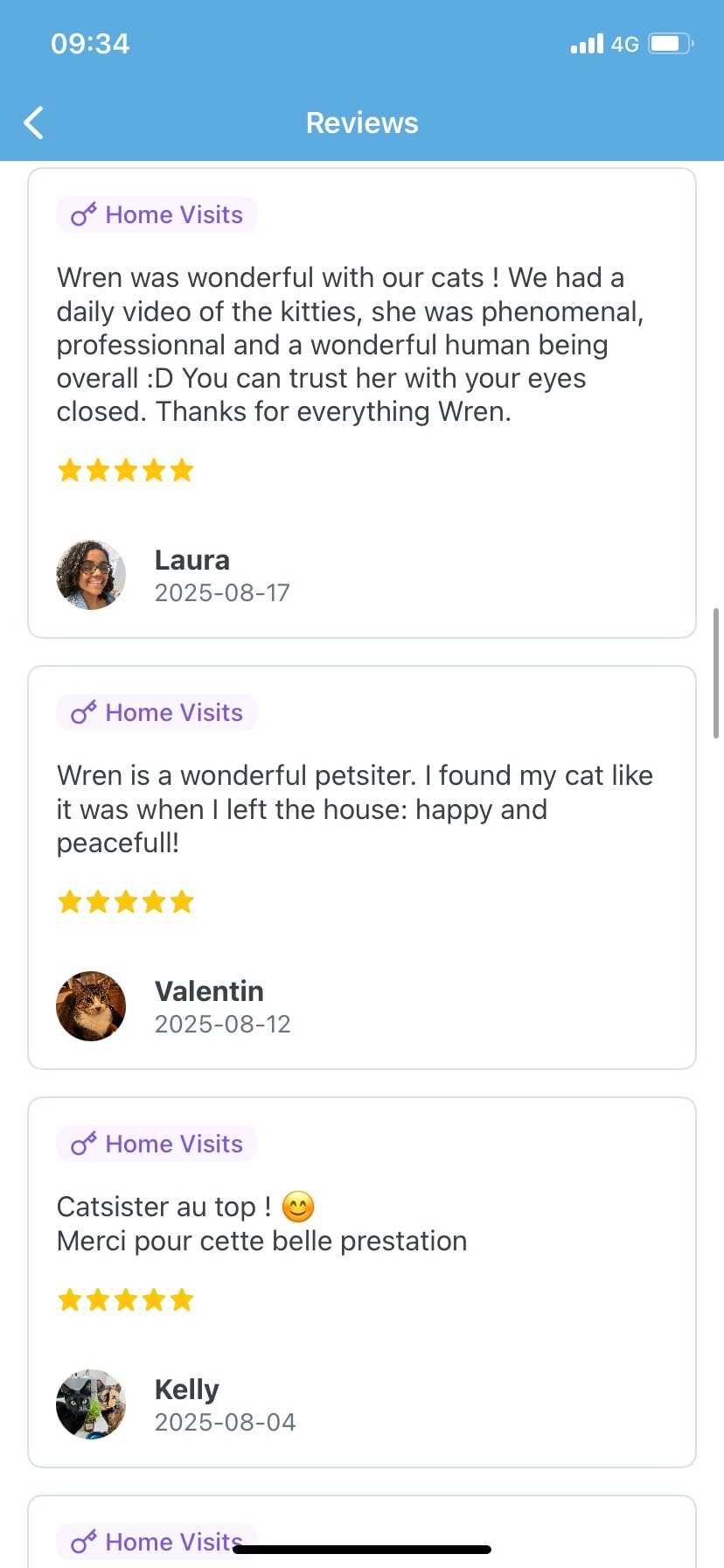Open Laura's profile picture
Viewport: 724px width, 1568px height.
pos(91,575)
